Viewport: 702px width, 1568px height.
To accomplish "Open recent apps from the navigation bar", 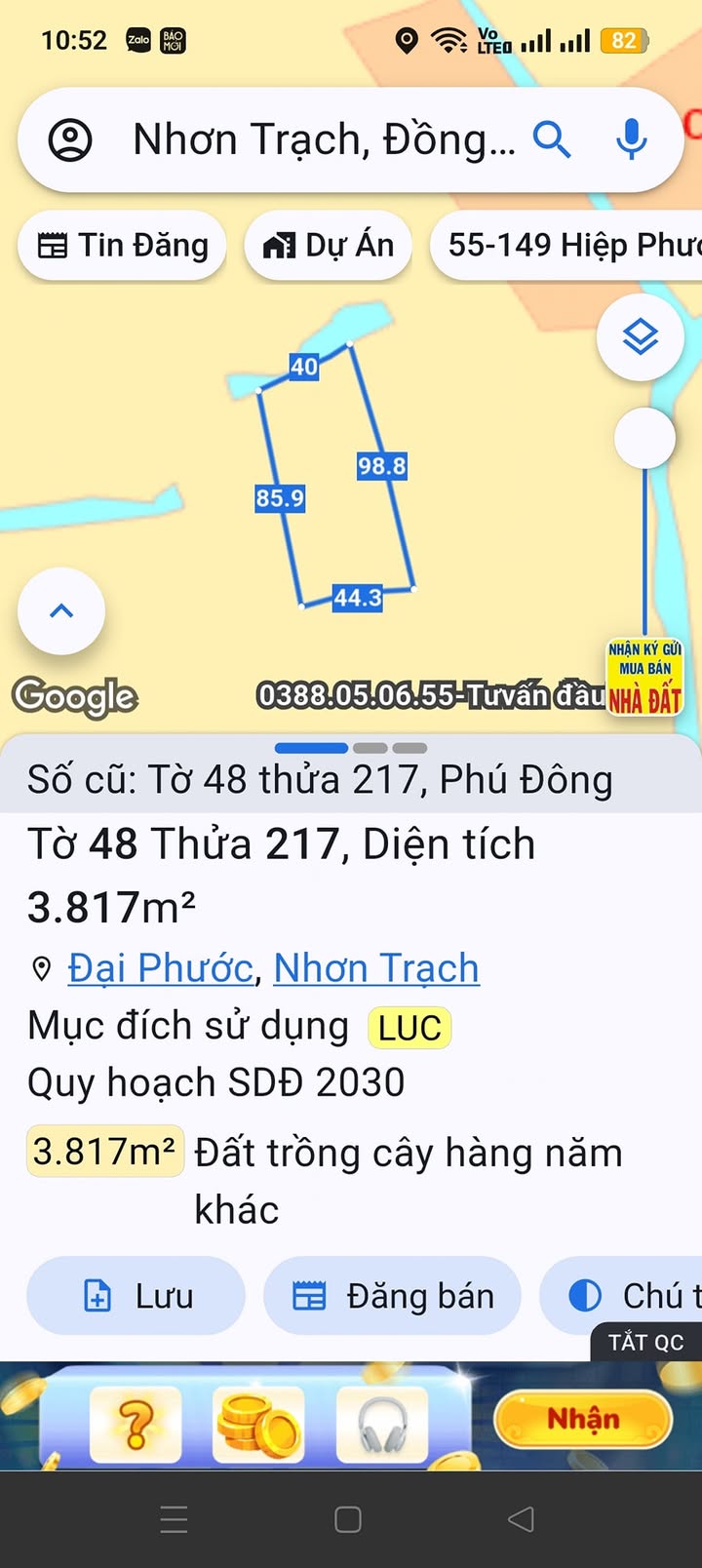I will click(x=175, y=1519).
